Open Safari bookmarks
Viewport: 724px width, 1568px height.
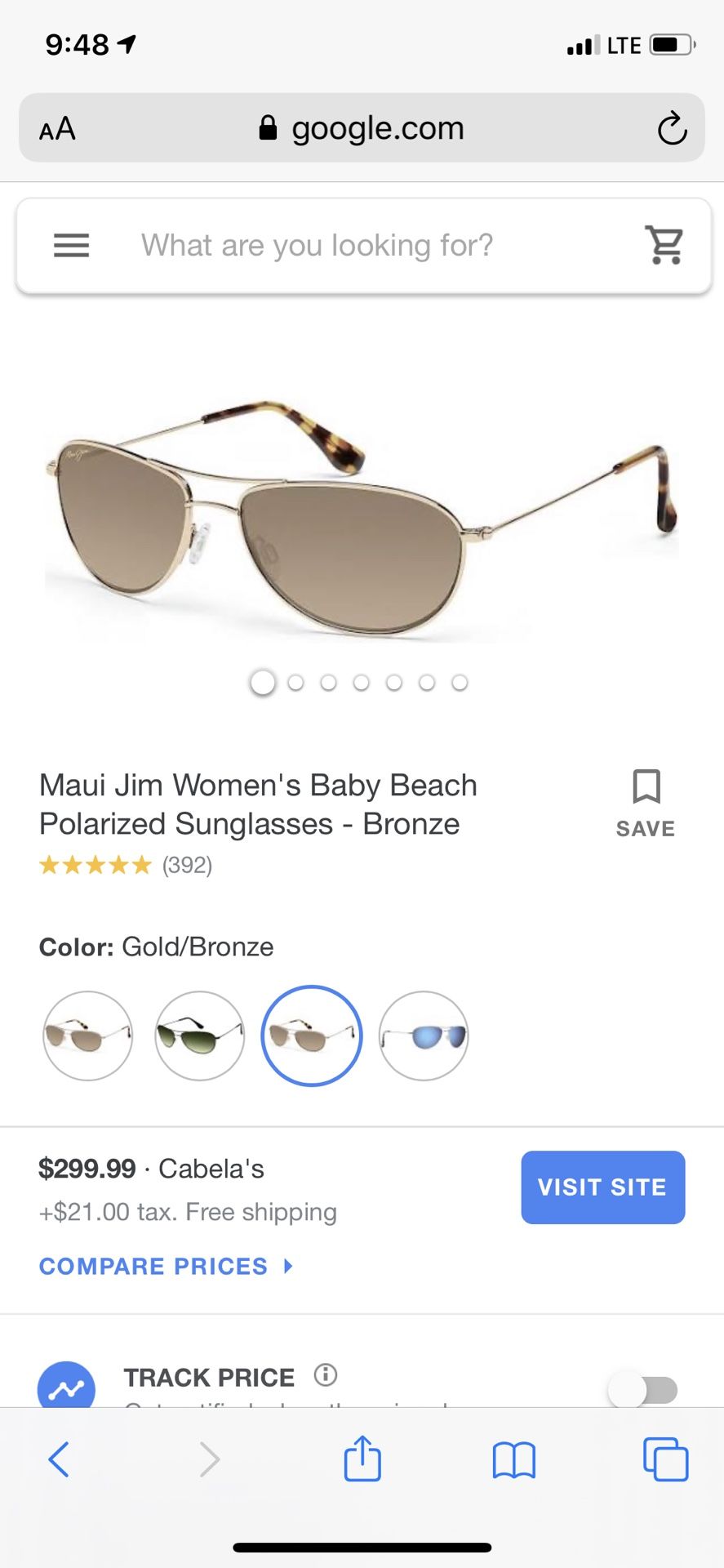[513, 1459]
